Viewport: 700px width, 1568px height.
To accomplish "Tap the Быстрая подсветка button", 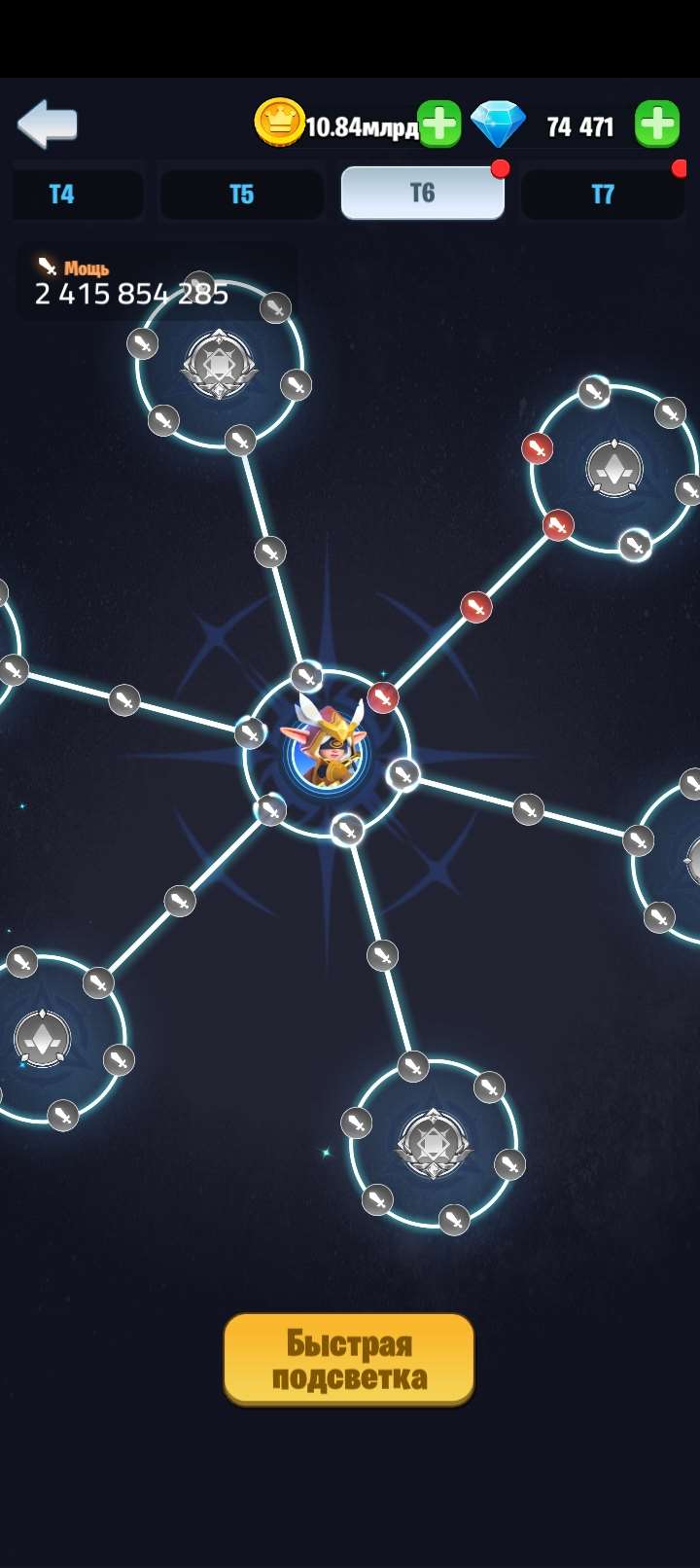I will (349, 1360).
